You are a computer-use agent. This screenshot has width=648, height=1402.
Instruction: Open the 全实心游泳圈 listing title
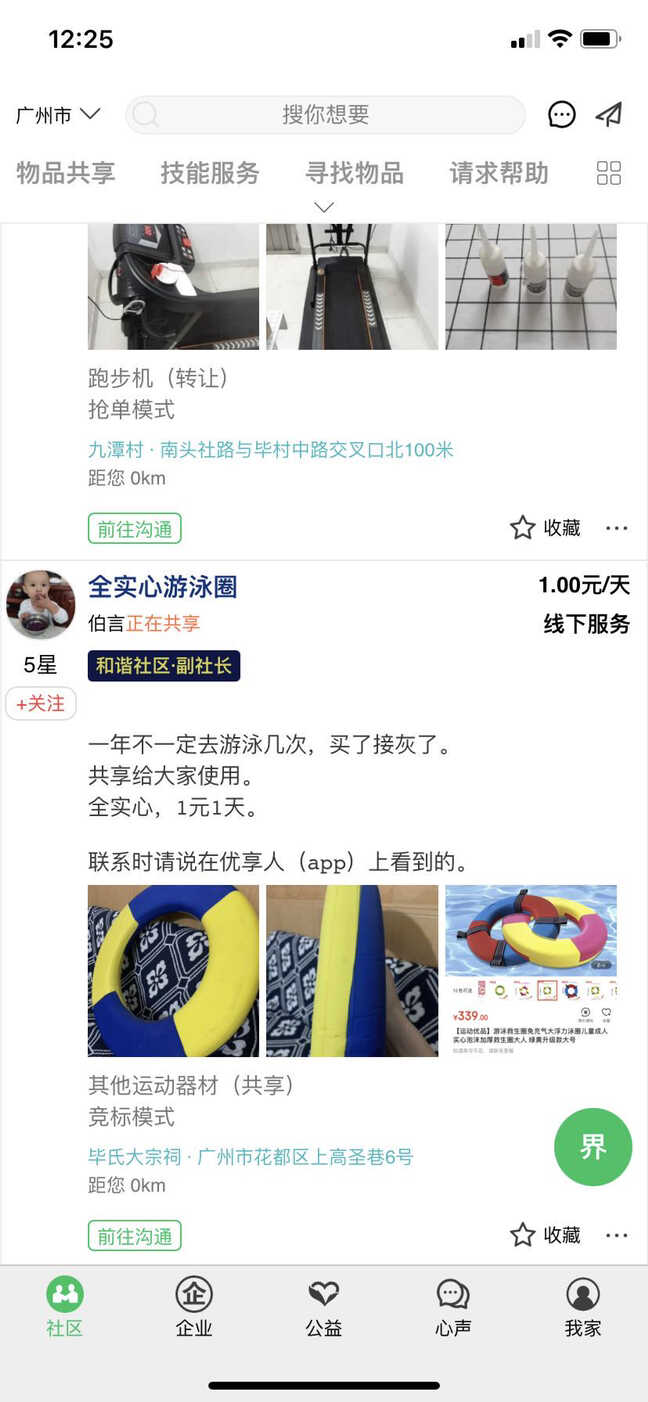[163, 587]
